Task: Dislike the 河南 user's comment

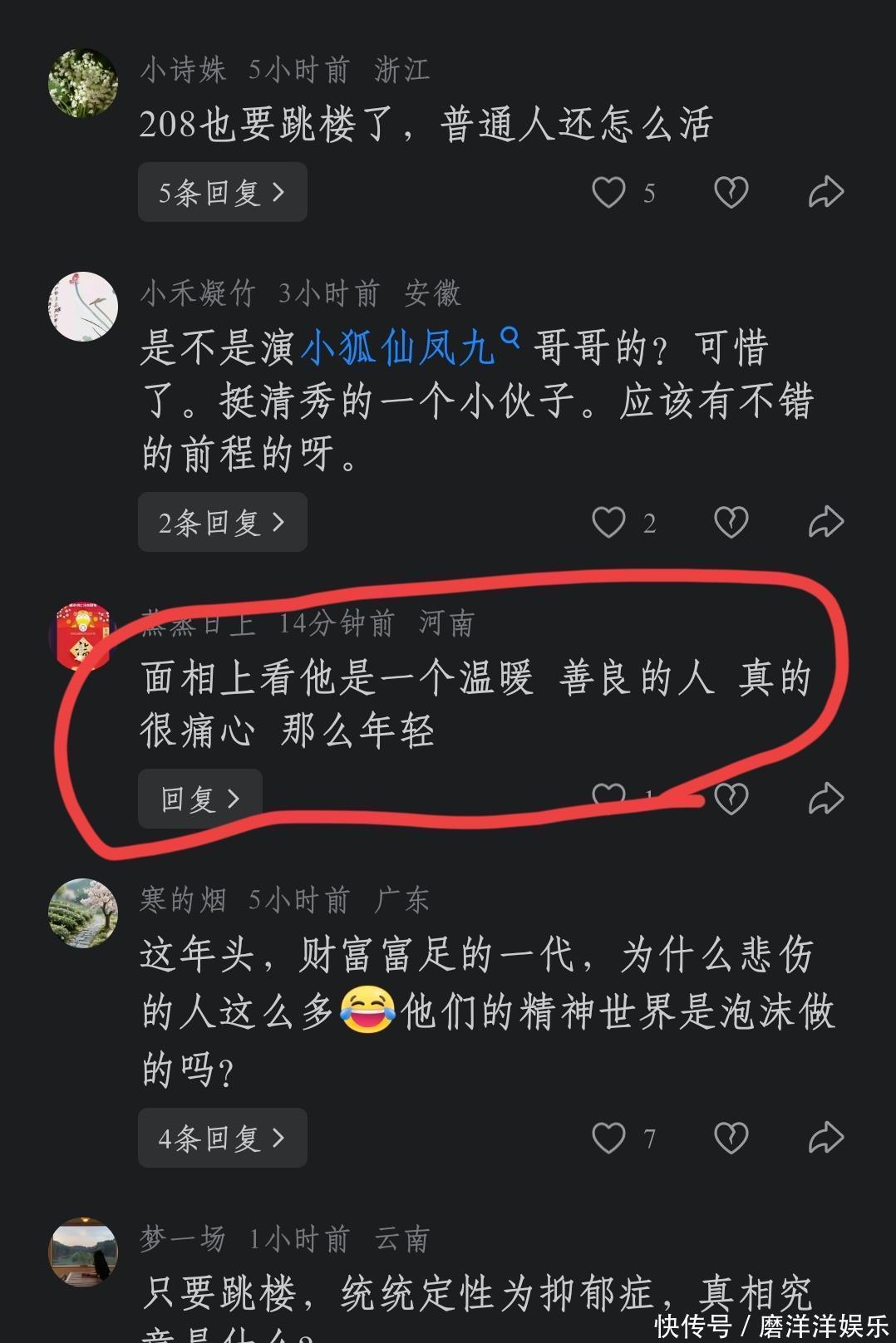Action: pos(731,799)
